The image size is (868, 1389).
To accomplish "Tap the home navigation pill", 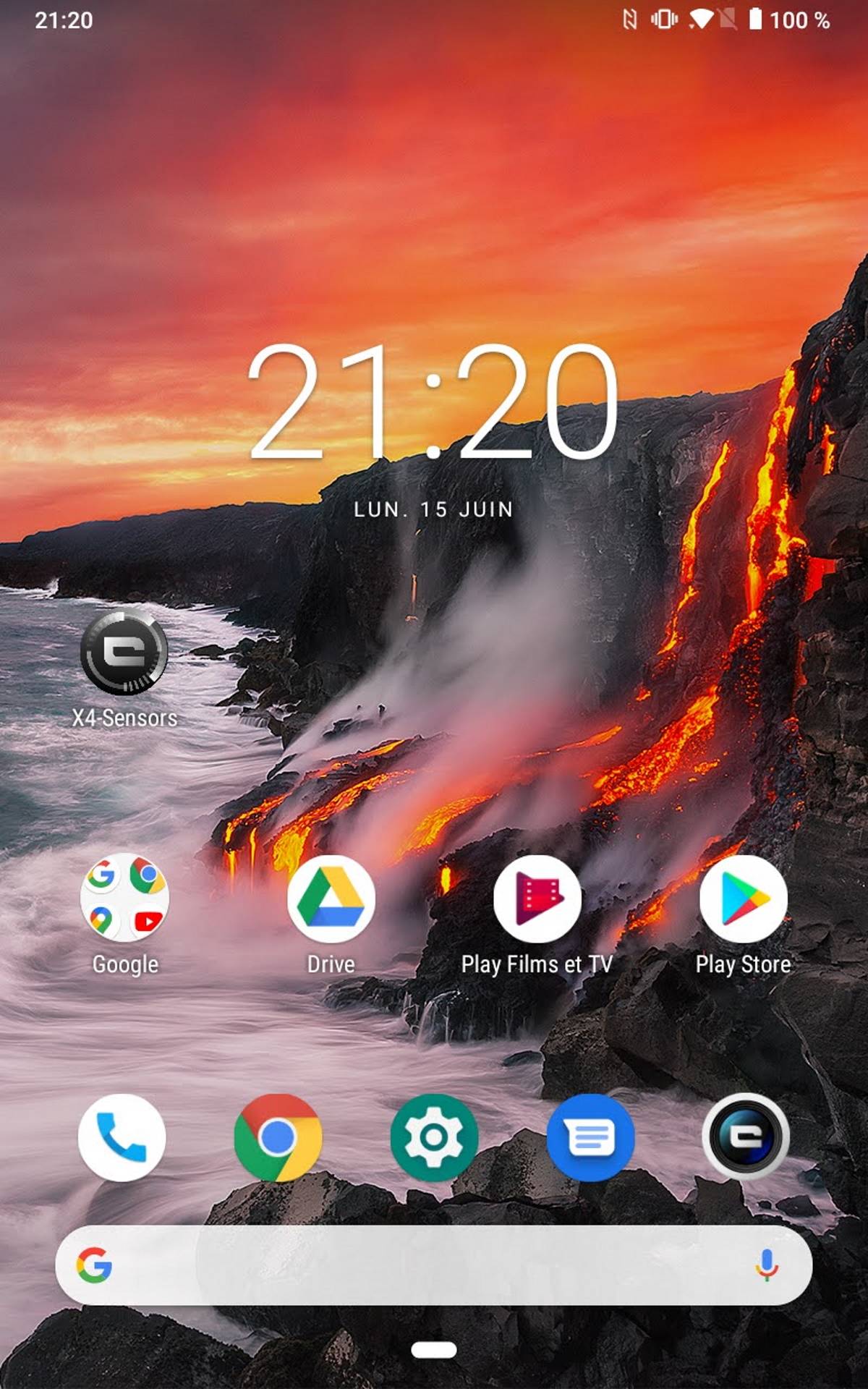I will (x=434, y=1350).
